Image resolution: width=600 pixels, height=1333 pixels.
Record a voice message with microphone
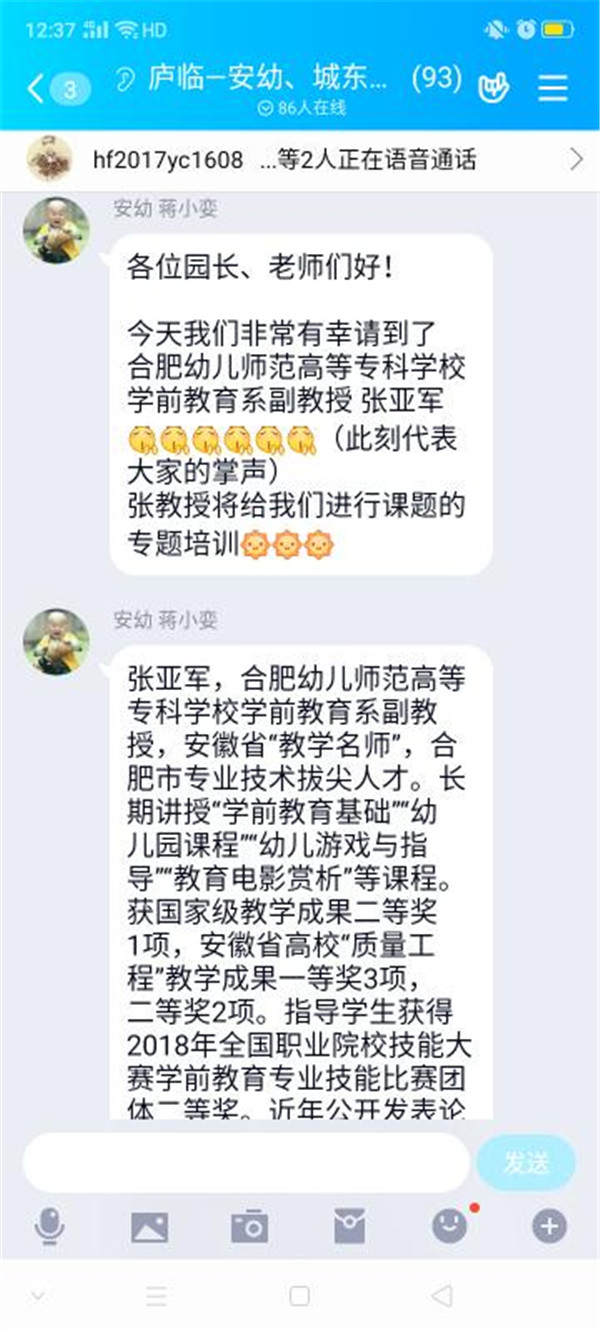[48, 1225]
